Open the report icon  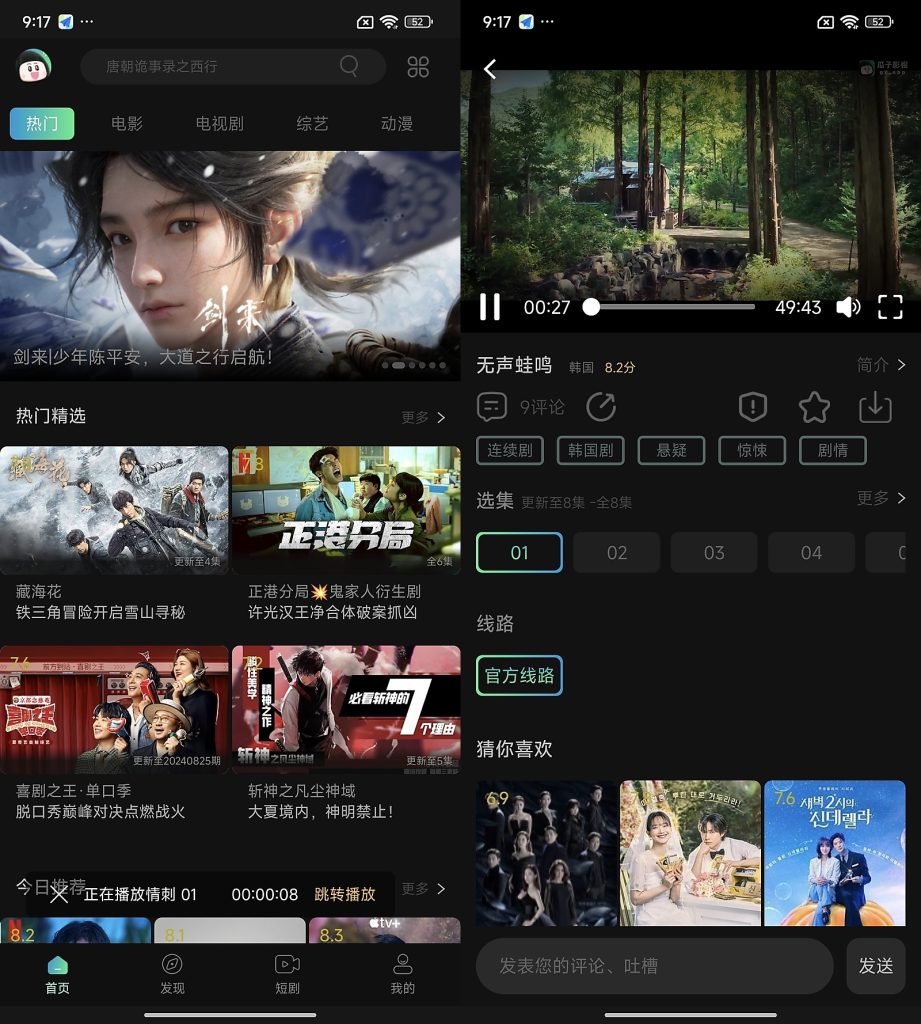click(x=752, y=407)
